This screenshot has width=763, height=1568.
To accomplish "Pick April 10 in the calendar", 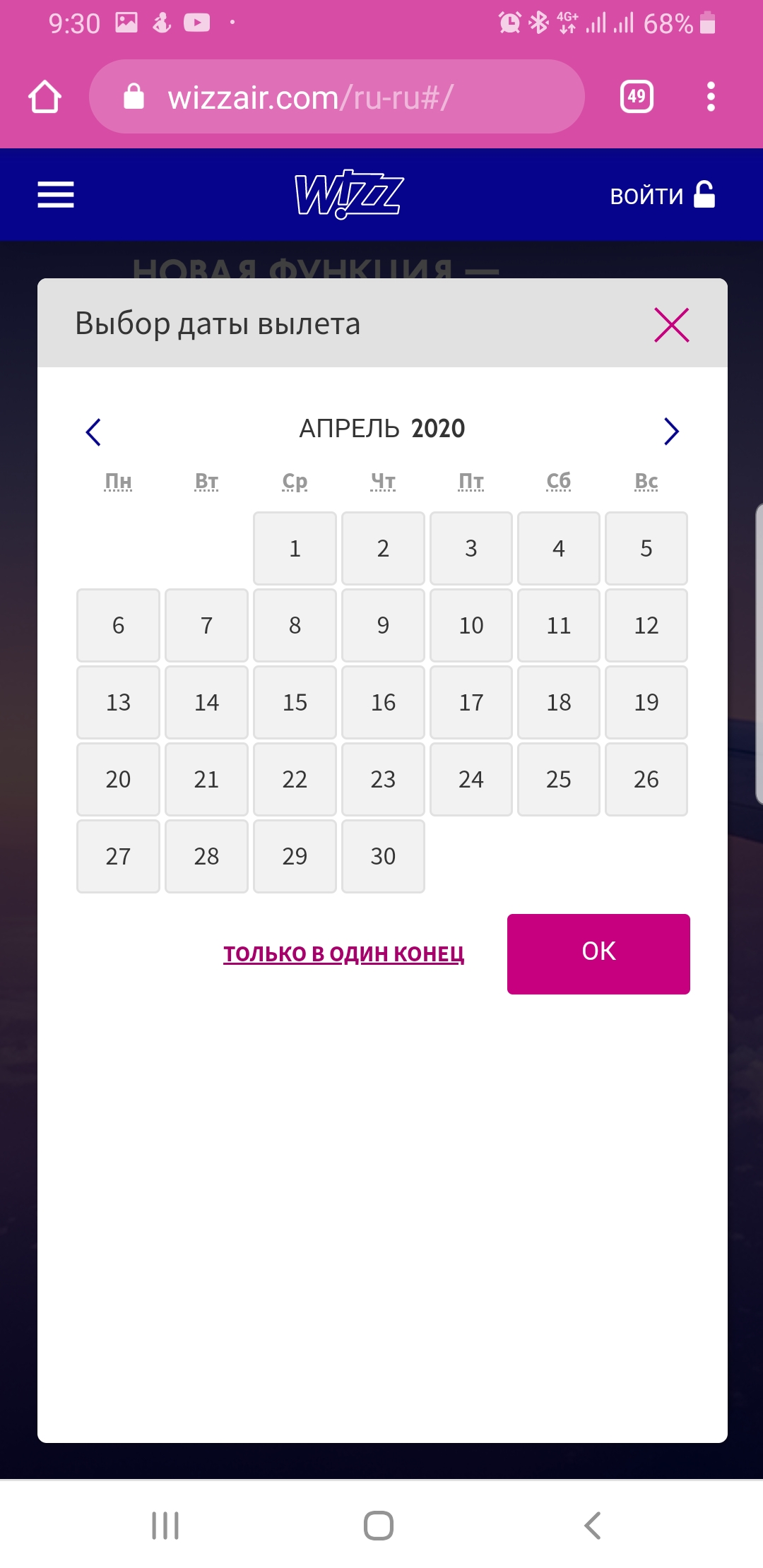I will [x=471, y=625].
